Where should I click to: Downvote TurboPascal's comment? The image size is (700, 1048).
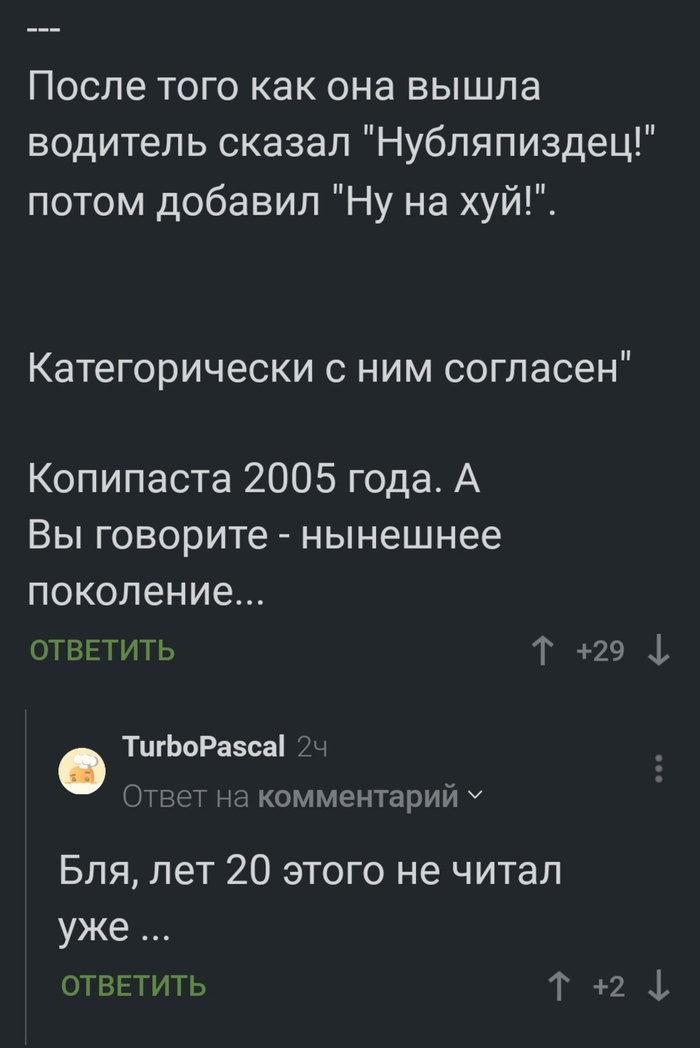tap(658, 987)
